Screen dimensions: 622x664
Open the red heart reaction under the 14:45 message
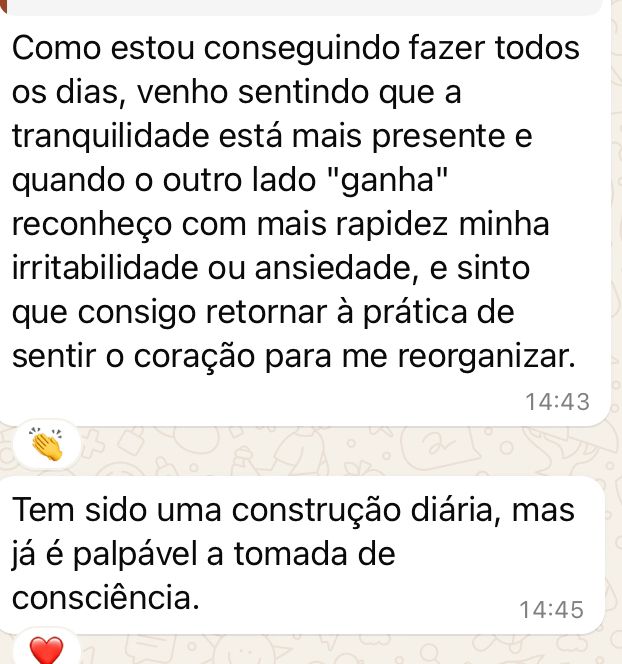pyautogui.click(x=46, y=650)
